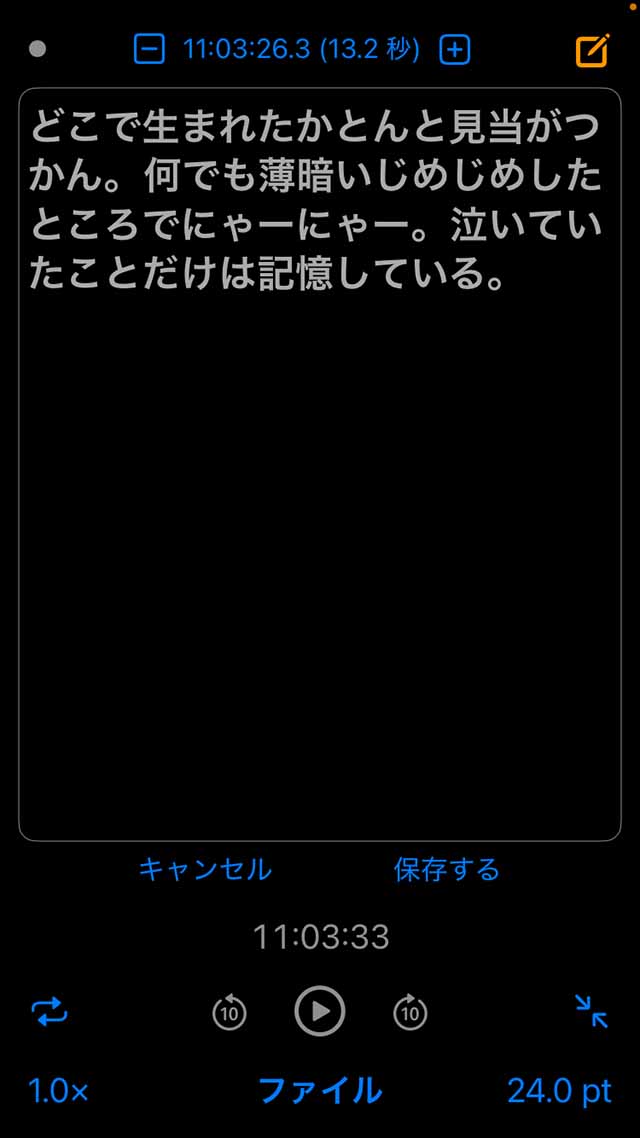The height and width of the screenshot is (1138, 640).
Task: Open the ファイル menu
Action: [x=320, y=1090]
